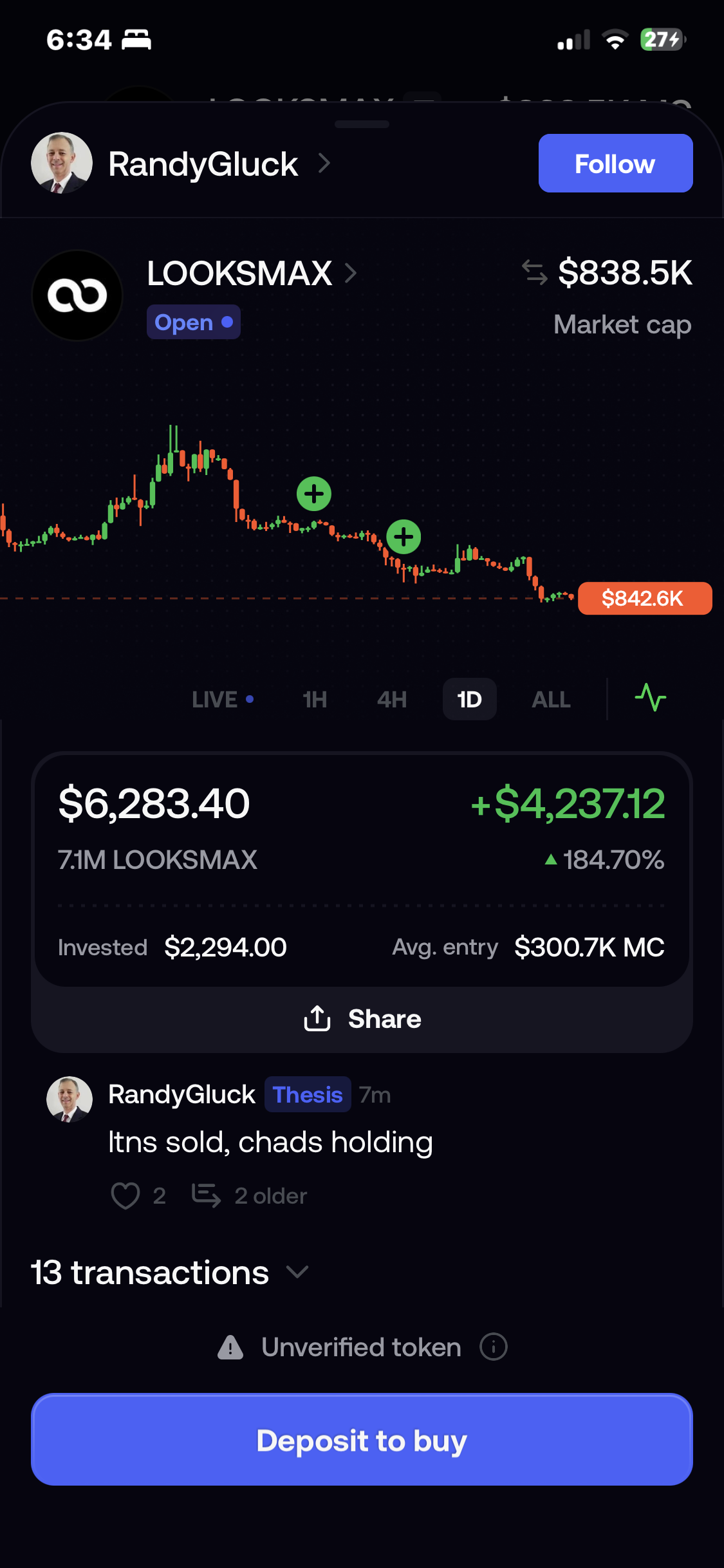
Task: Toggle the chart type line icon
Action: [x=651, y=698]
